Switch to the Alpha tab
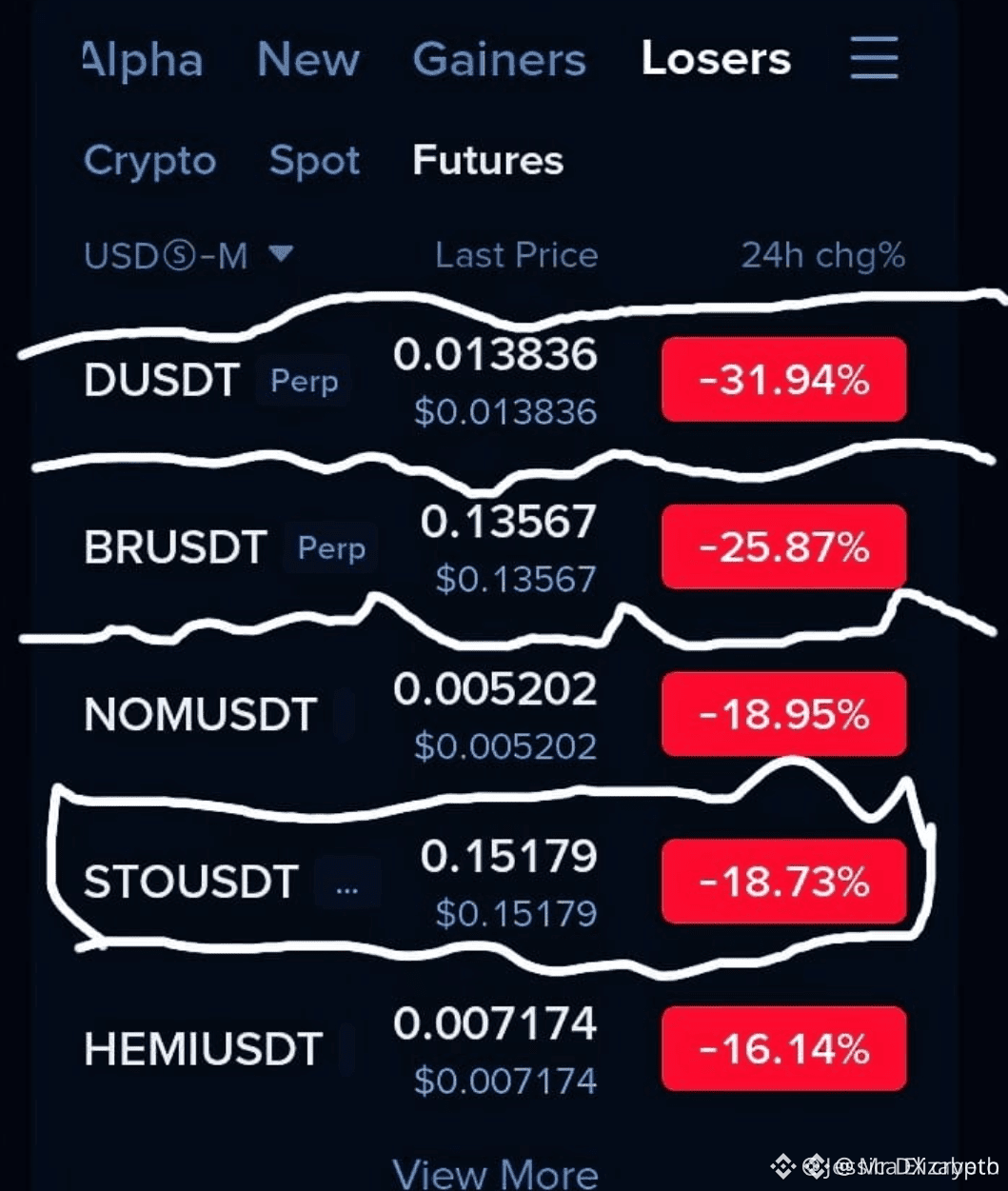The image size is (1008, 1191). [143, 60]
